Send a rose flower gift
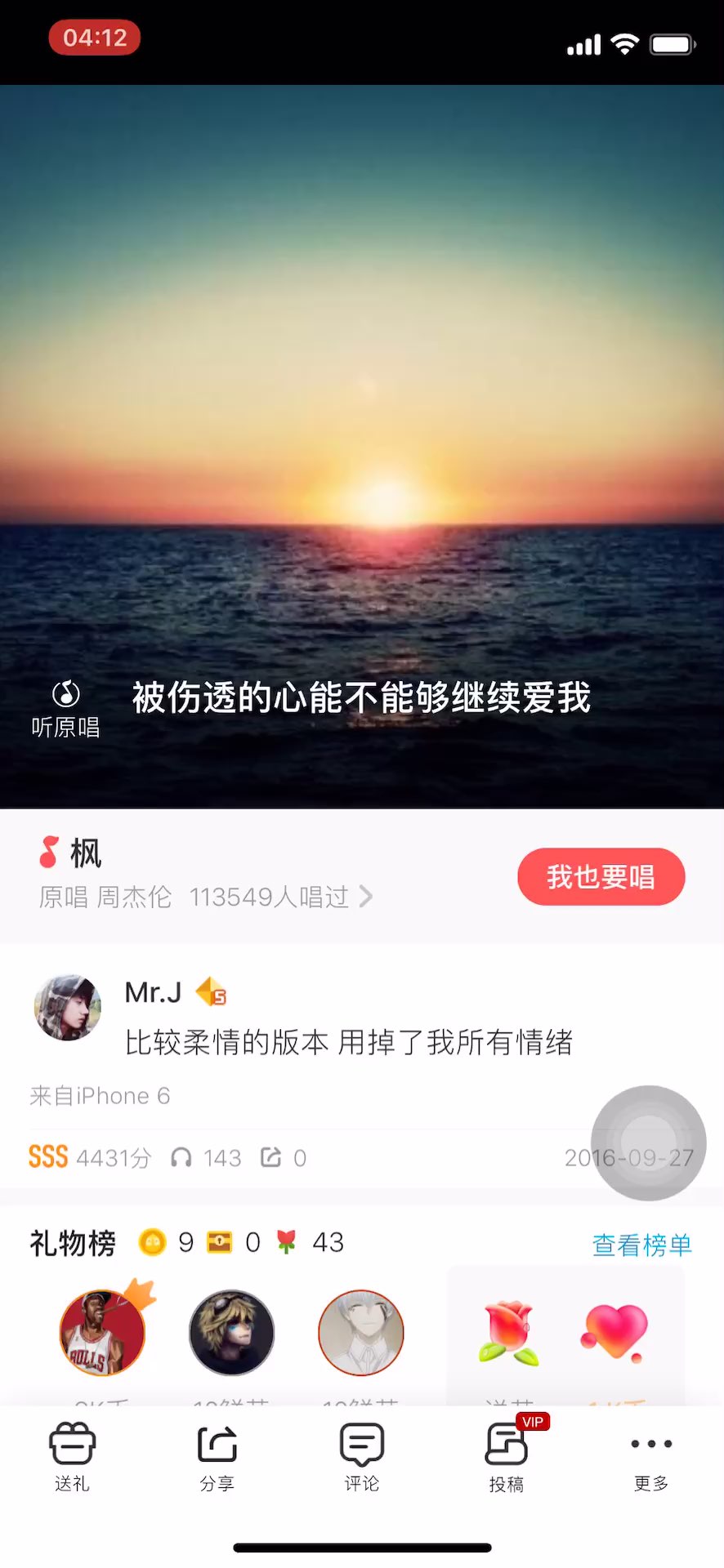Viewport: 724px width, 1568px height. coord(508,1334)
